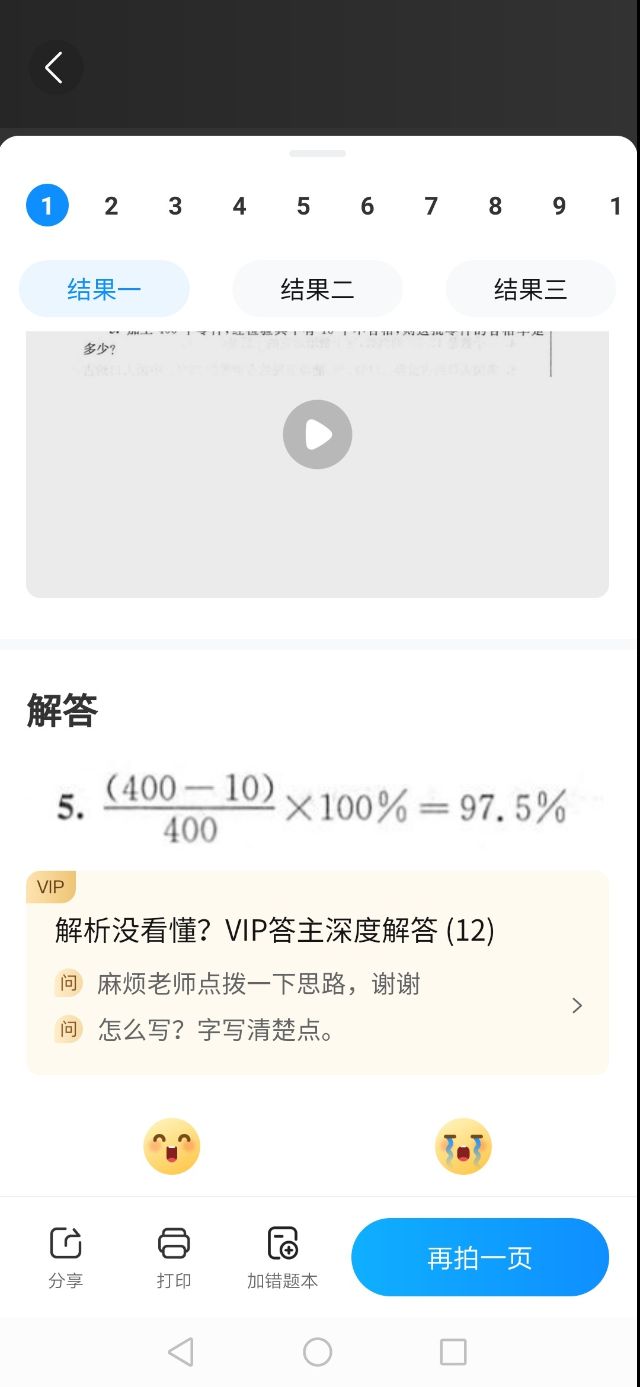This screenshot has width=640, height=1387.
Task: Open the VIP答主深度解答 card
Action: pos(317,972)
